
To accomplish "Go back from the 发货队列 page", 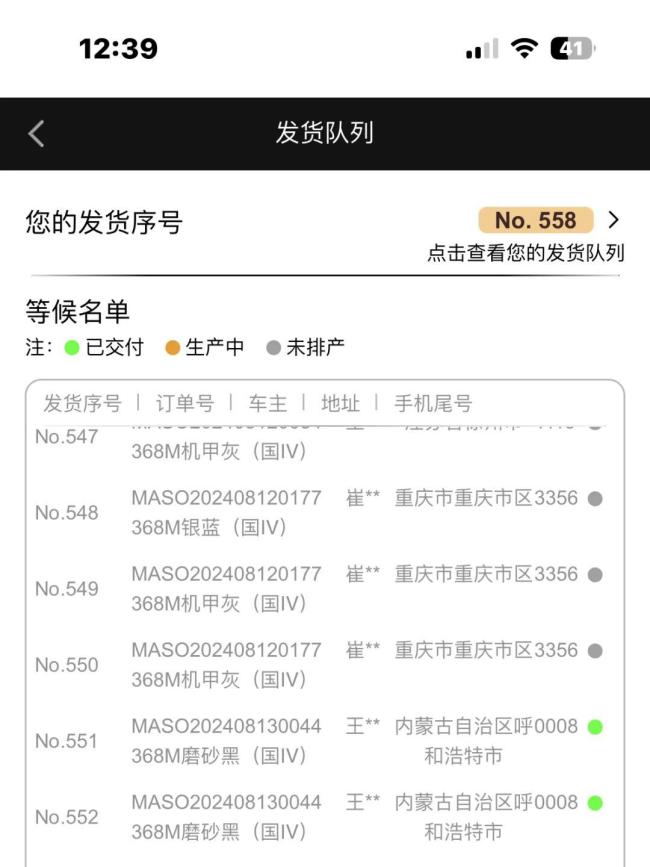I will [x=36, y=133].
